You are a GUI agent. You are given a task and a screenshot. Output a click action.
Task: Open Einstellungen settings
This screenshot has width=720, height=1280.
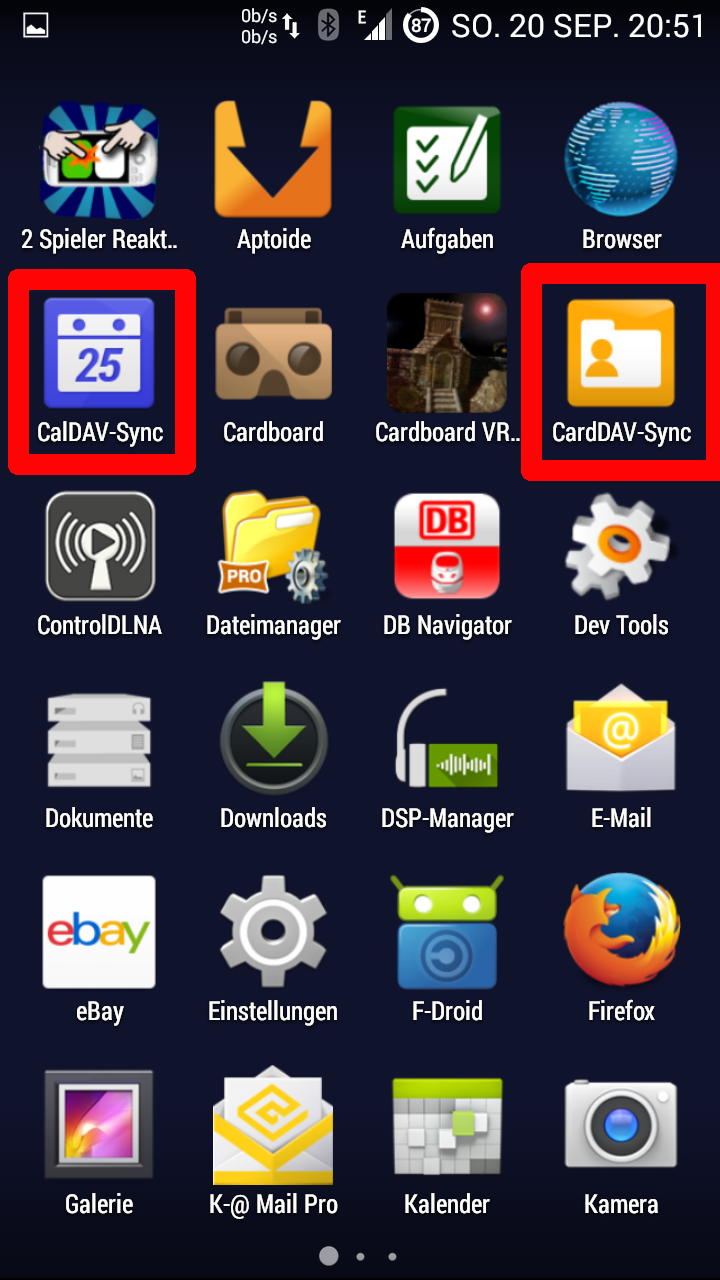point(273,932)
